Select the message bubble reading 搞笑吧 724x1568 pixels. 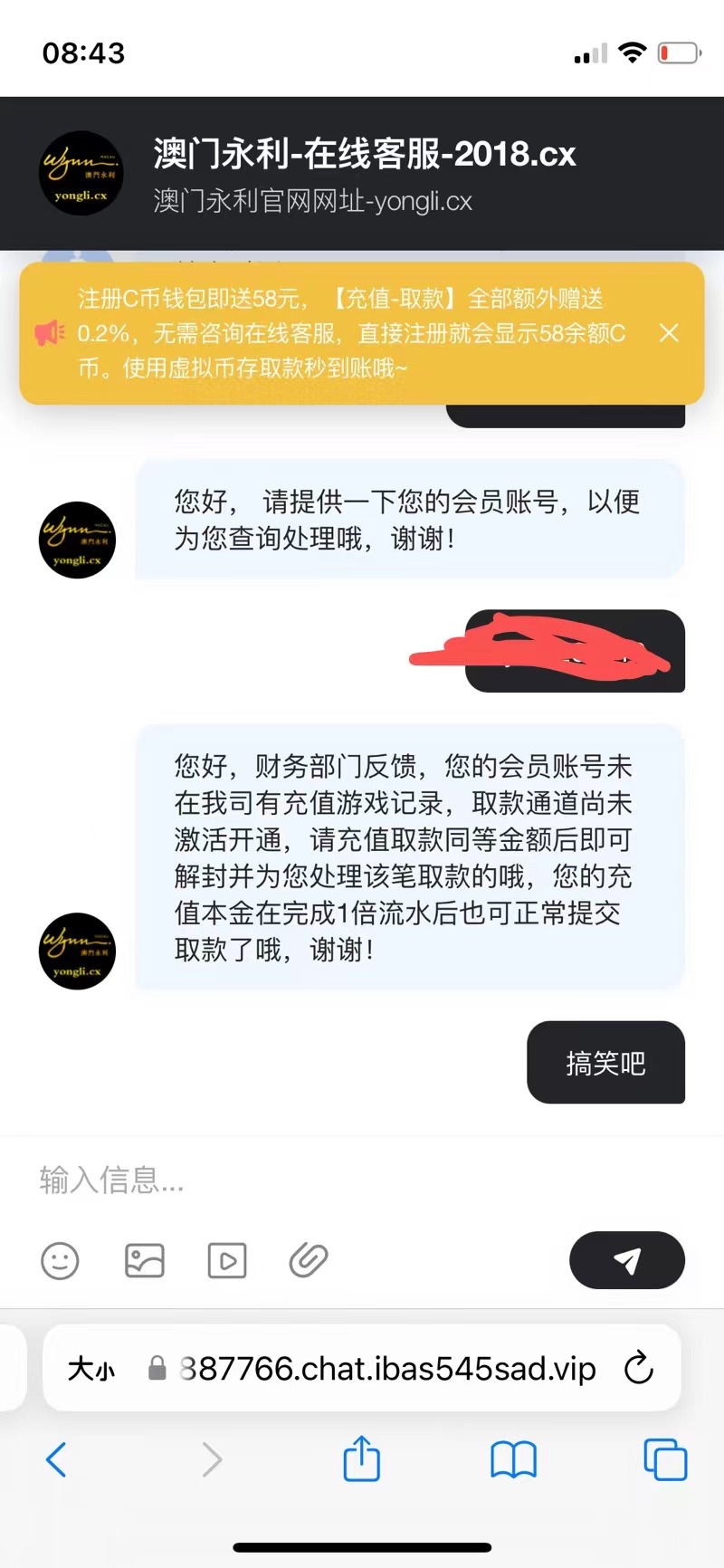pyautogui.click(x=605, y=1063)
